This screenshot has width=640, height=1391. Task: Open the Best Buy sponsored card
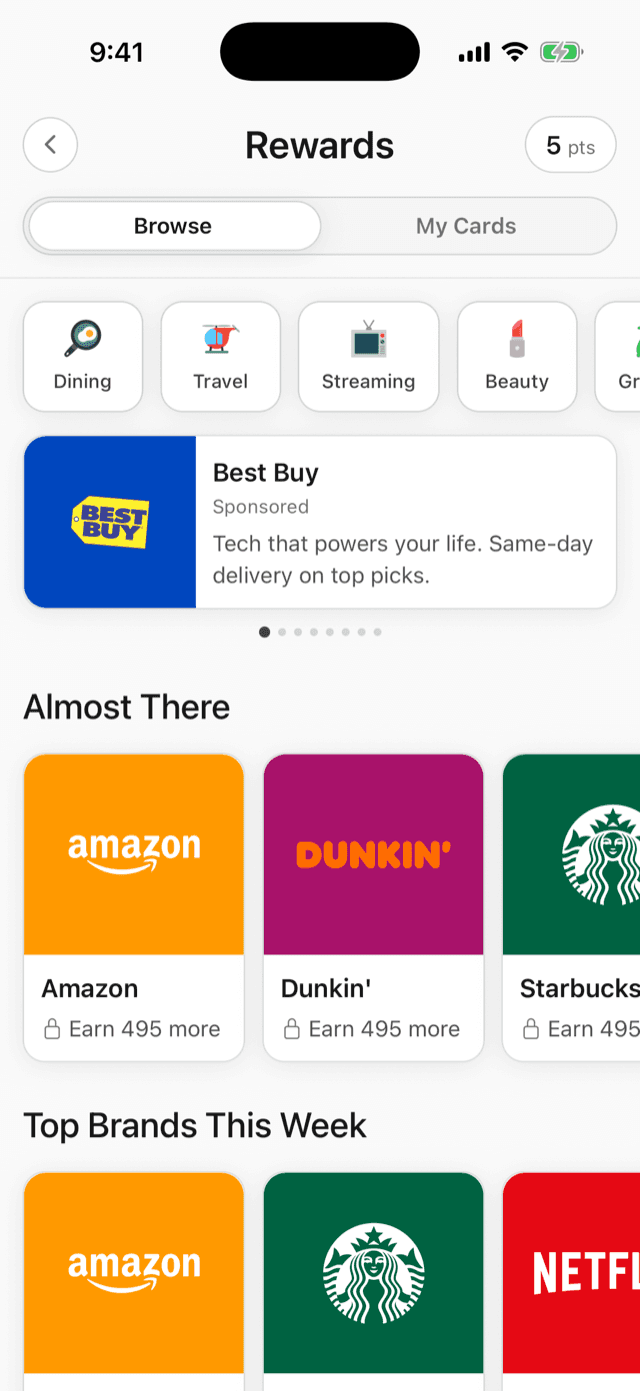(320, 522)
